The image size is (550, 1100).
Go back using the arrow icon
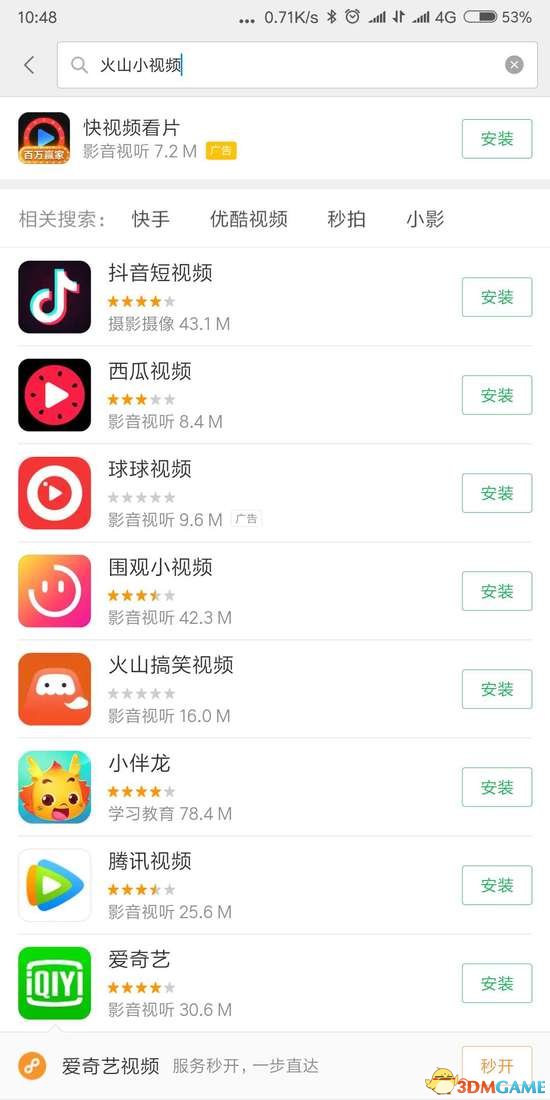tap(29, 65)
